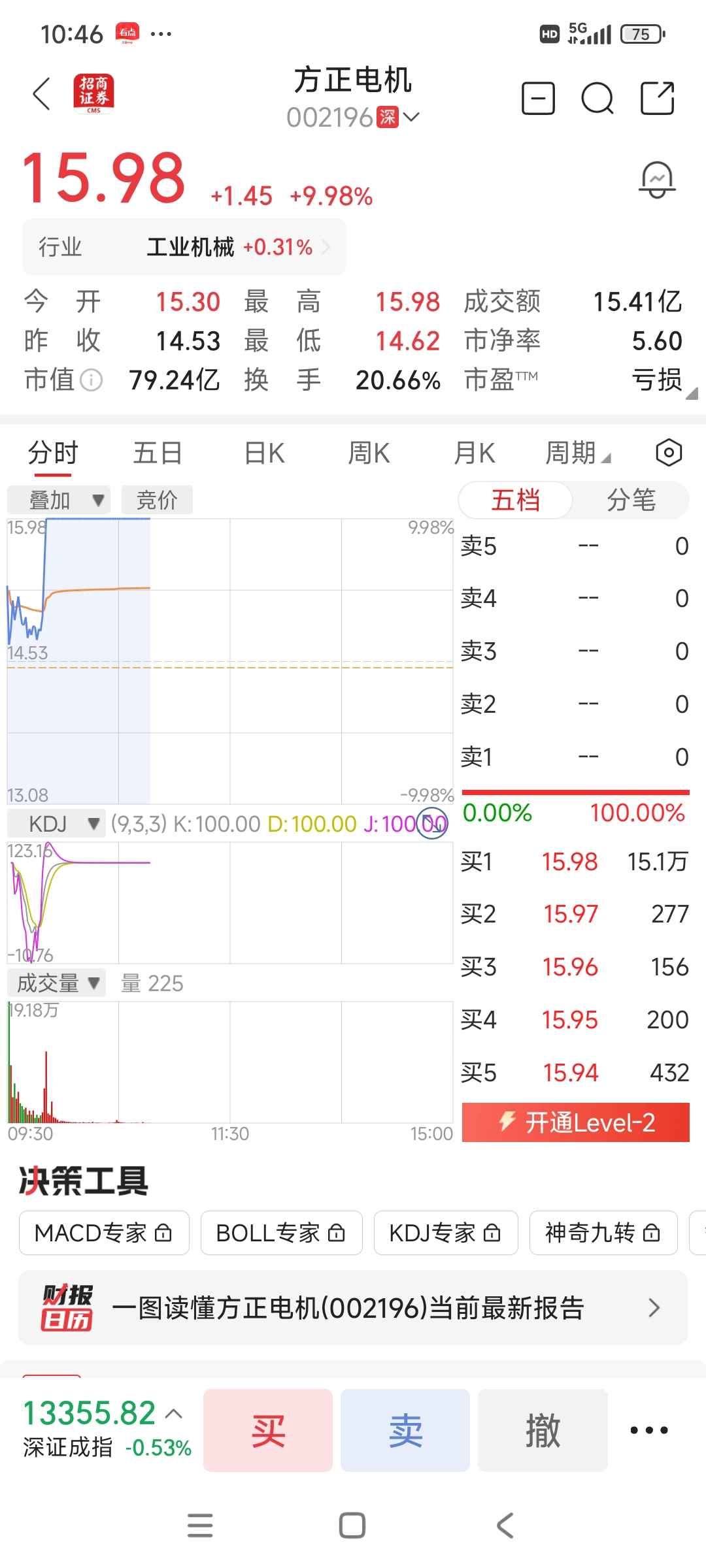Image resolution: width=706 pixels, height=1568 pixels.
Task: Open chart settings hexagon icon
Action: [x=668, y=453]
